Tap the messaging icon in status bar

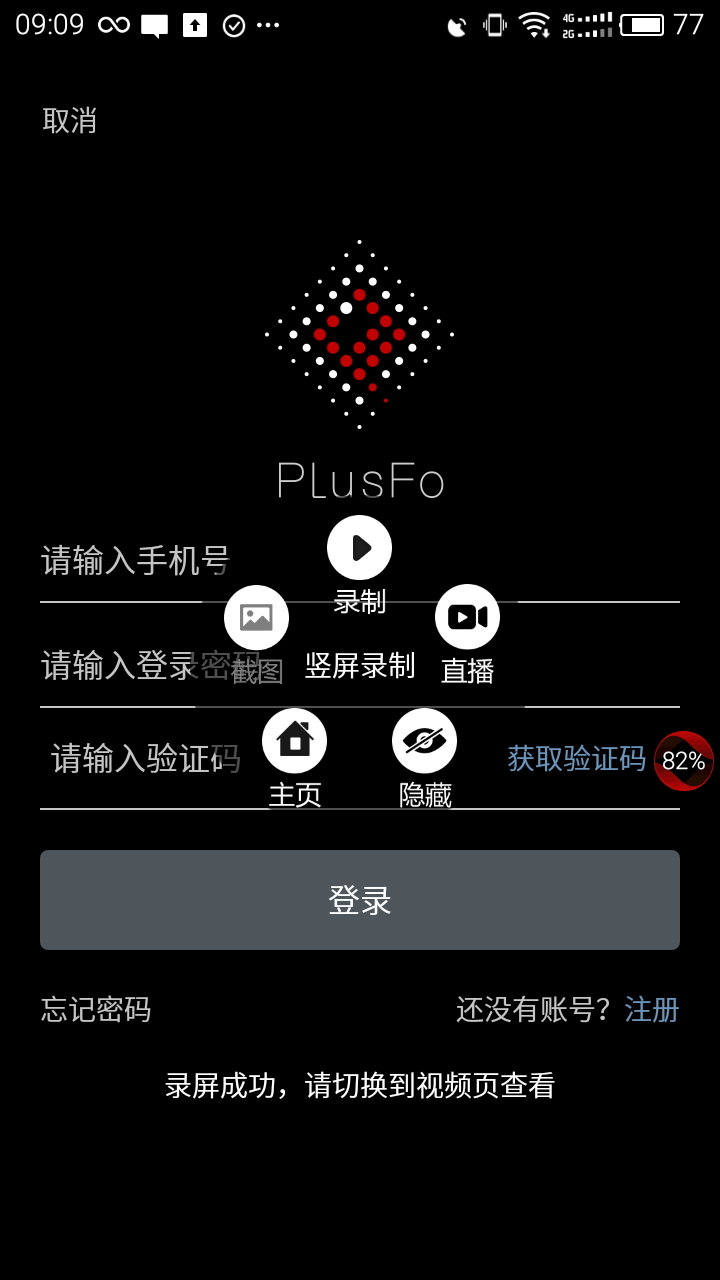[153, 25]
